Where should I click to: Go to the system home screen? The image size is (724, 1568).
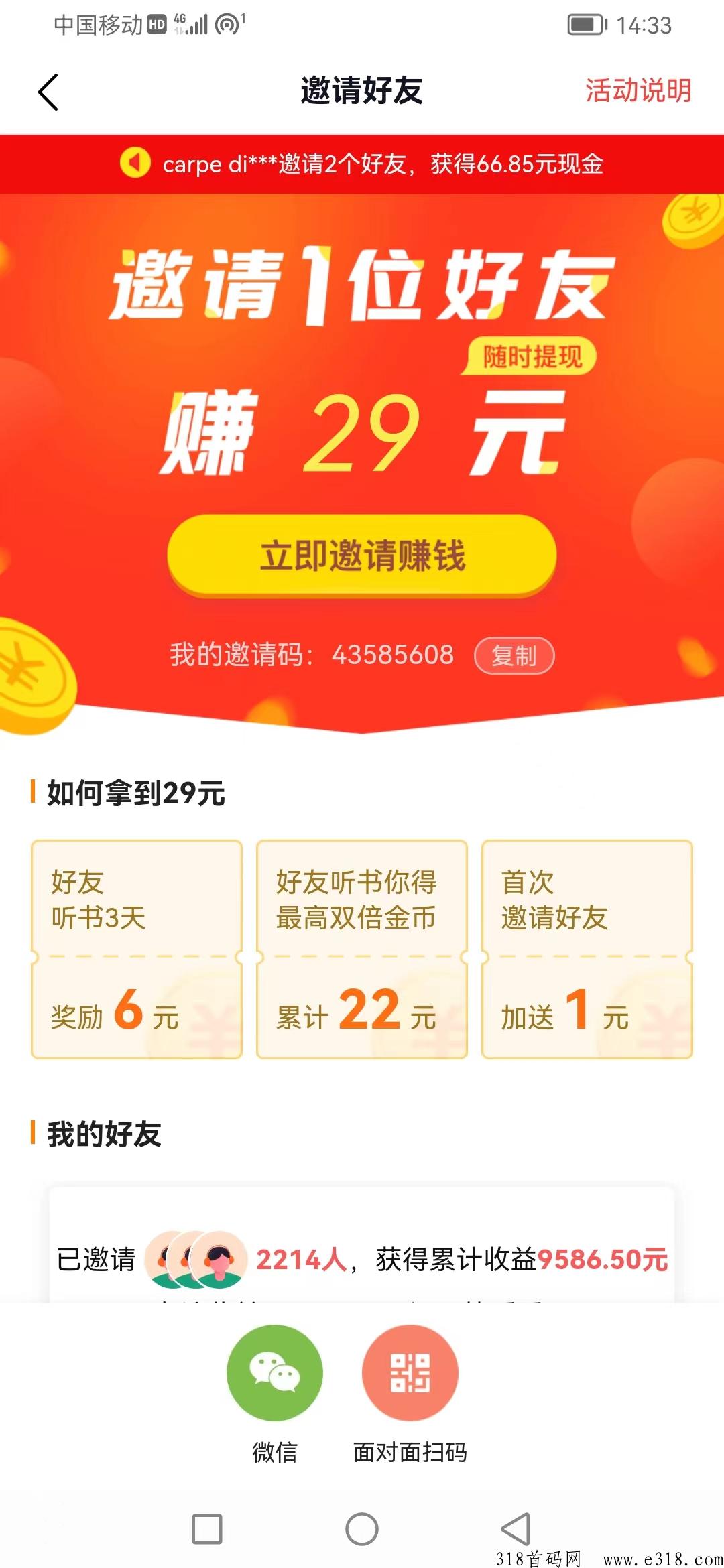362,1529
